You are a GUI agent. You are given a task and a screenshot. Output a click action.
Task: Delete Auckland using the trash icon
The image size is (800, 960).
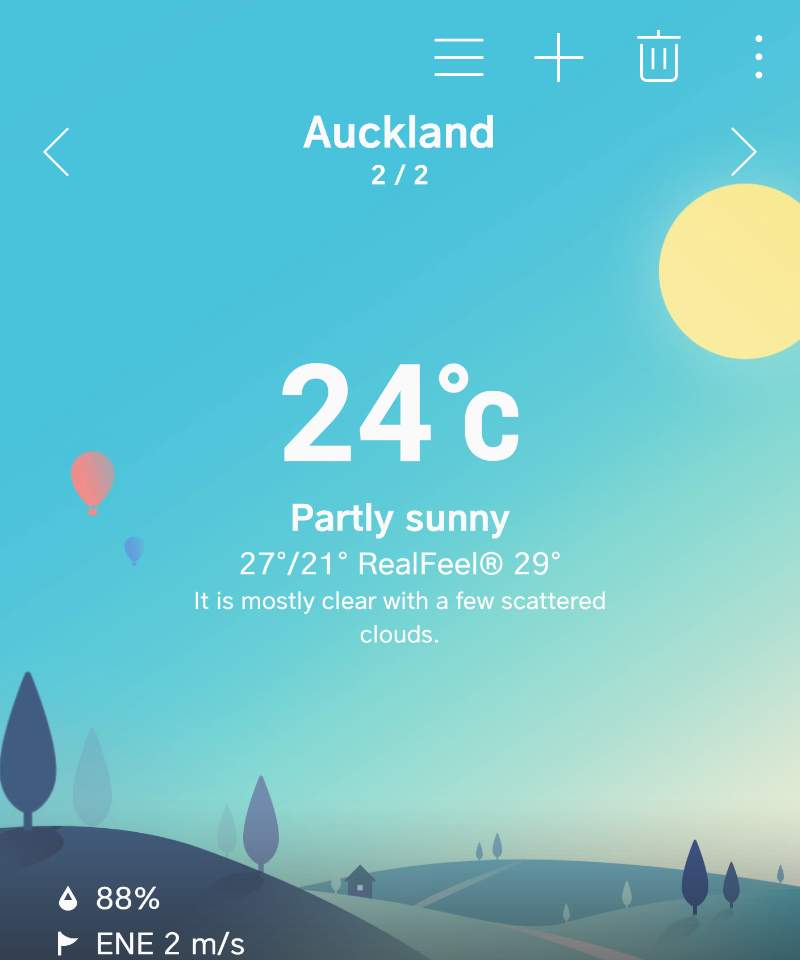click(659, 57)
